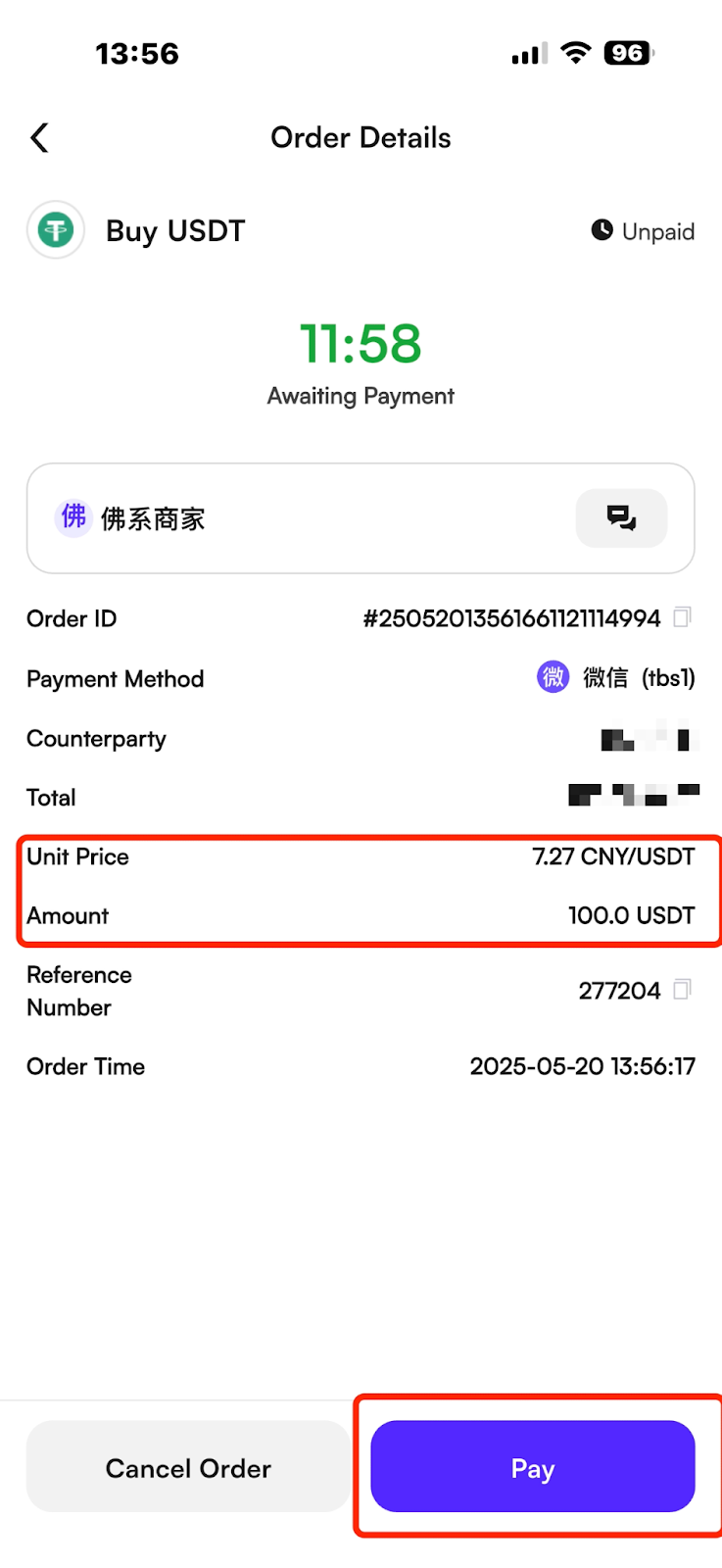Open chat with merchant 佛系商家
The image size is (722, 1568).
pos(621,518)
